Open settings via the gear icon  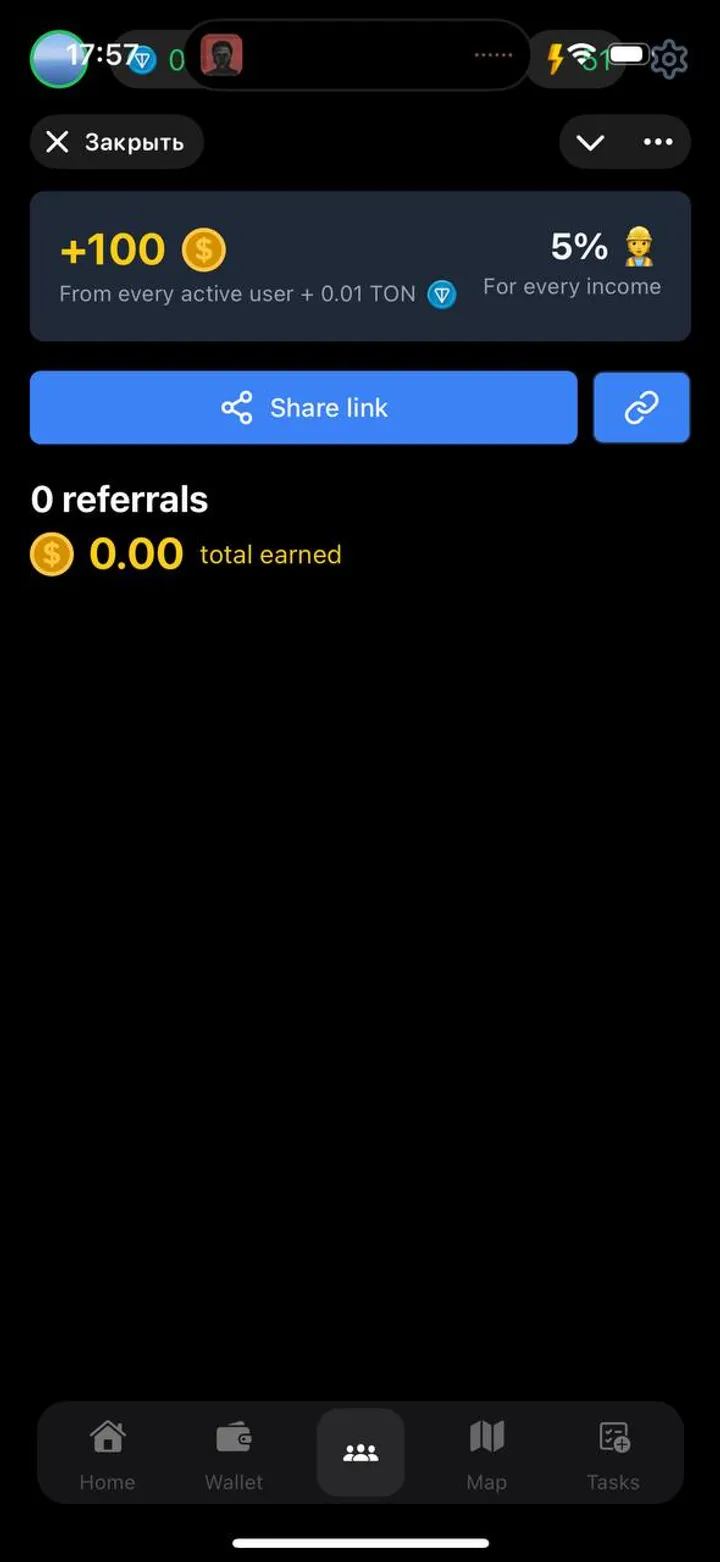coord(669,59)
